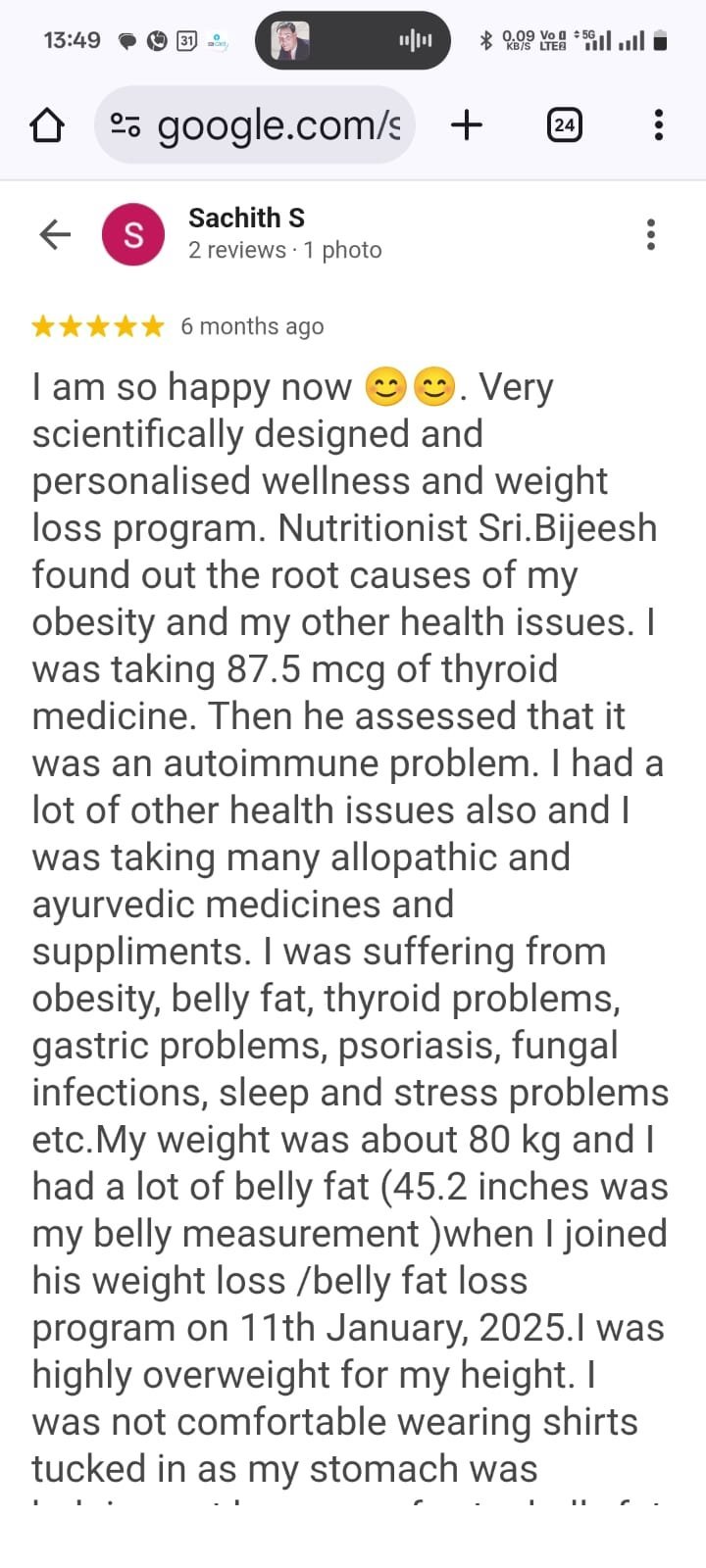The height and width of the screenshot is (1568, 706).
Task: Open the tab switcher showing 24 tabs
Action: 564,124
